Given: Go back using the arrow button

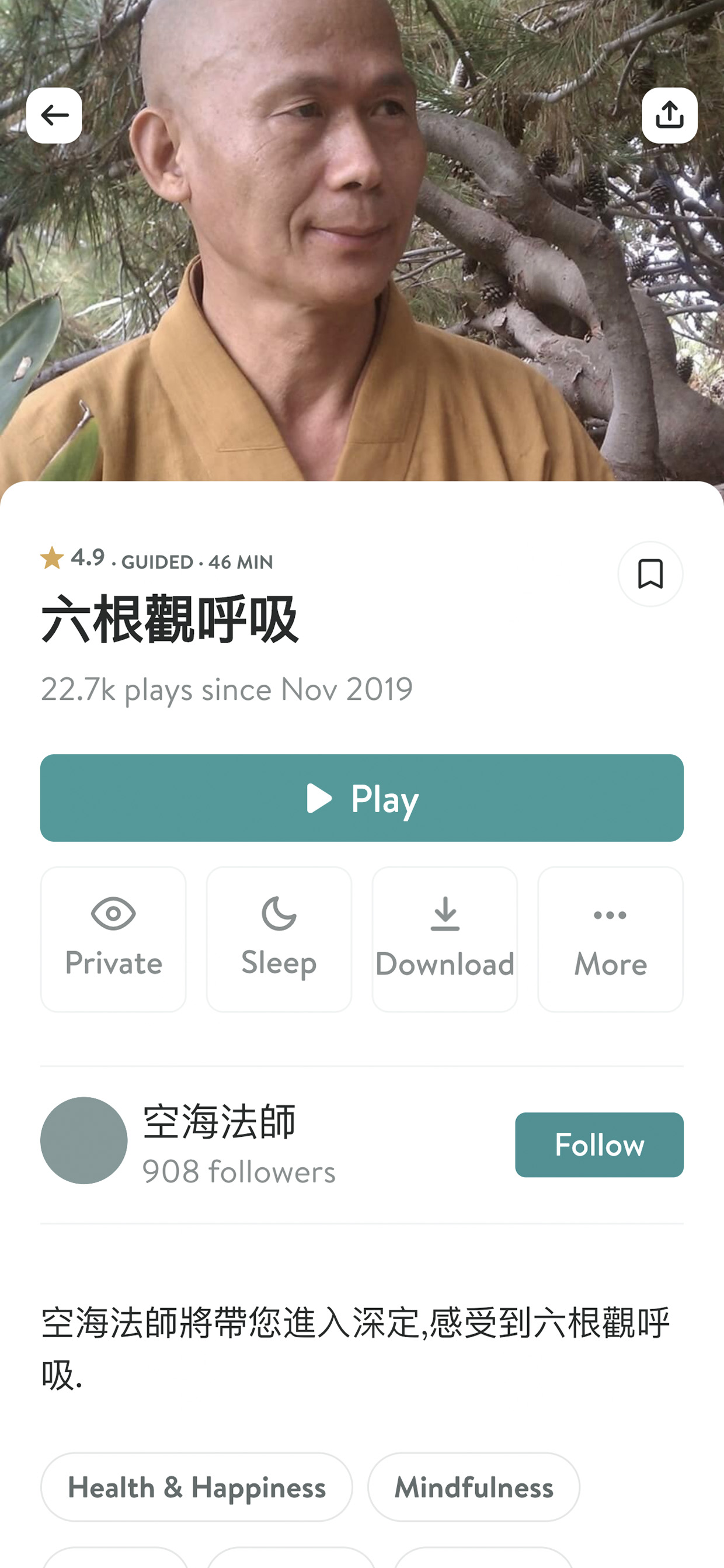Looking at the screenshot, I should click(x=54, y=116).
